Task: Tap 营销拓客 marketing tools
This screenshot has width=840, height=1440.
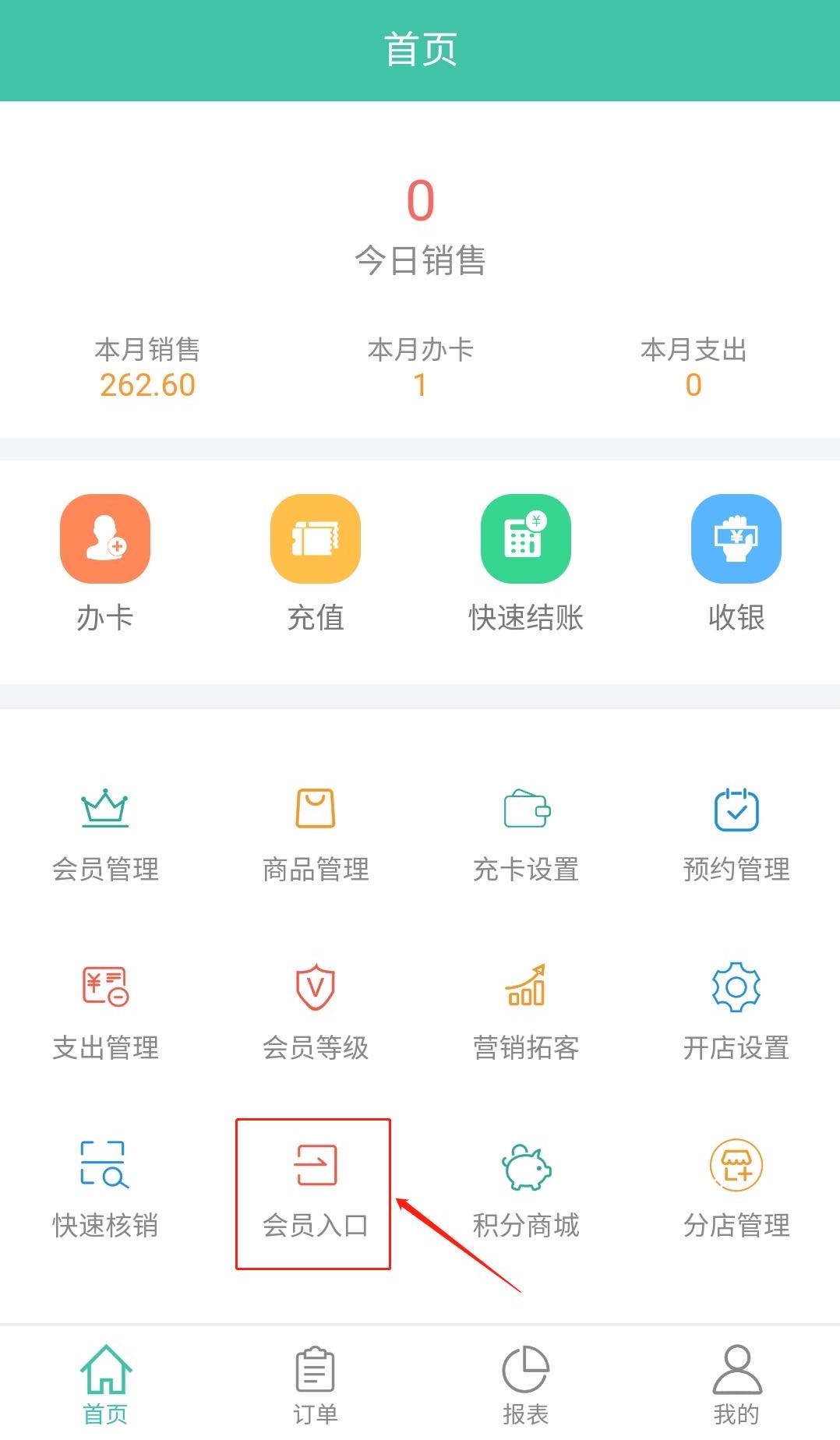Action: pyautogui.click(x=526, y=1013)
